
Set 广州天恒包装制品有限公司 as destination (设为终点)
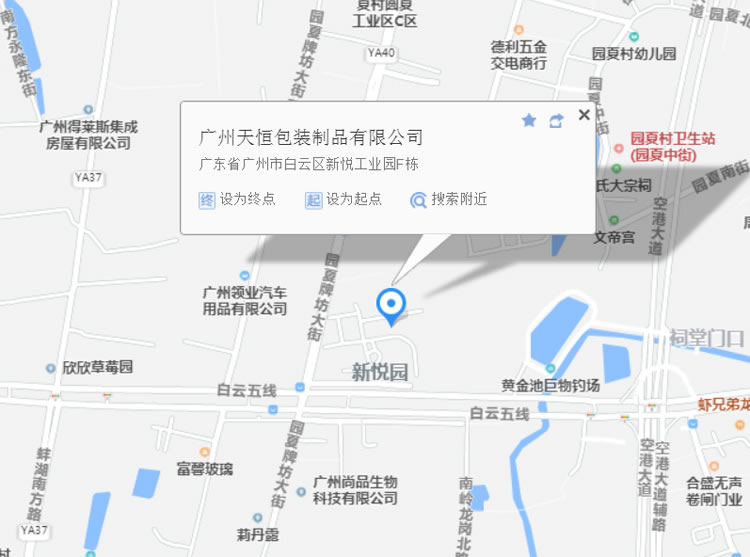[x=237, y=199]
